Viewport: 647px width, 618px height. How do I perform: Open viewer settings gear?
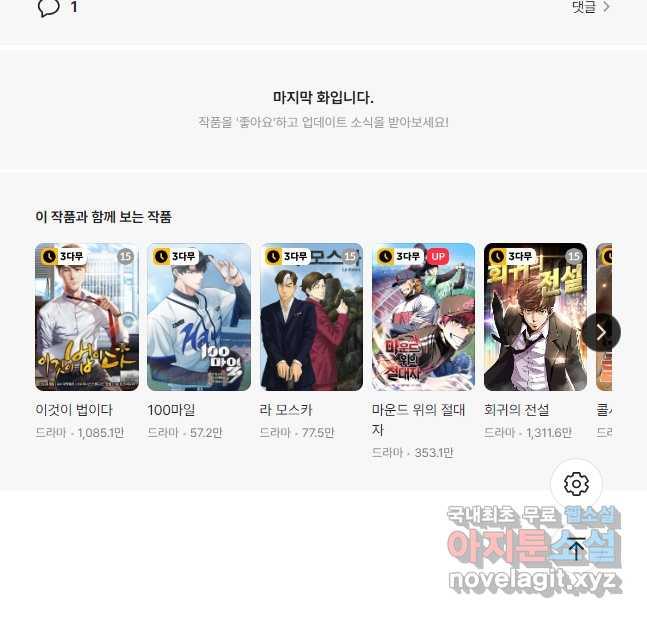click(x=576, y=484)
